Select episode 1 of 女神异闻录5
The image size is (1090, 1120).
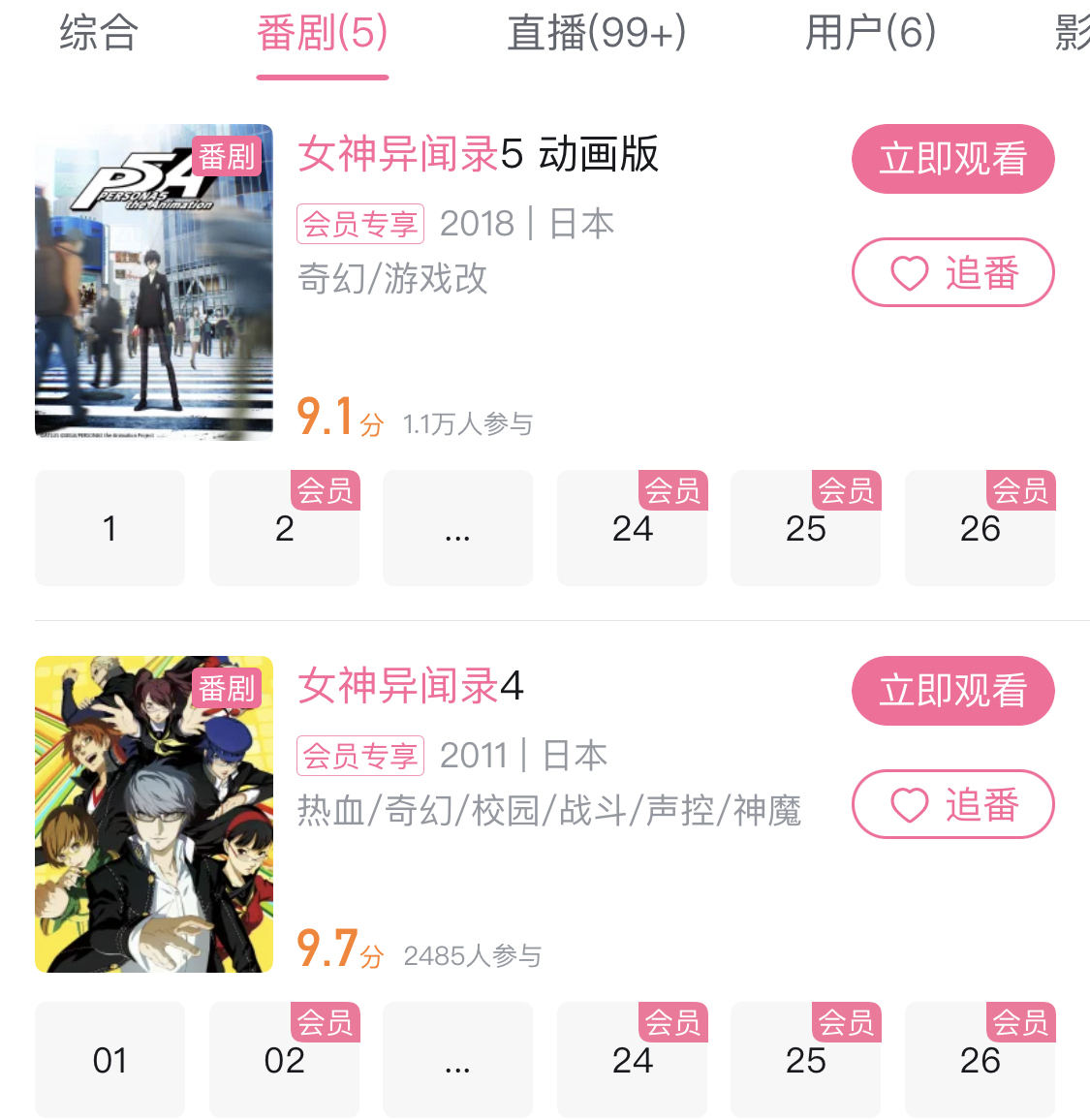tap(109, 528)
